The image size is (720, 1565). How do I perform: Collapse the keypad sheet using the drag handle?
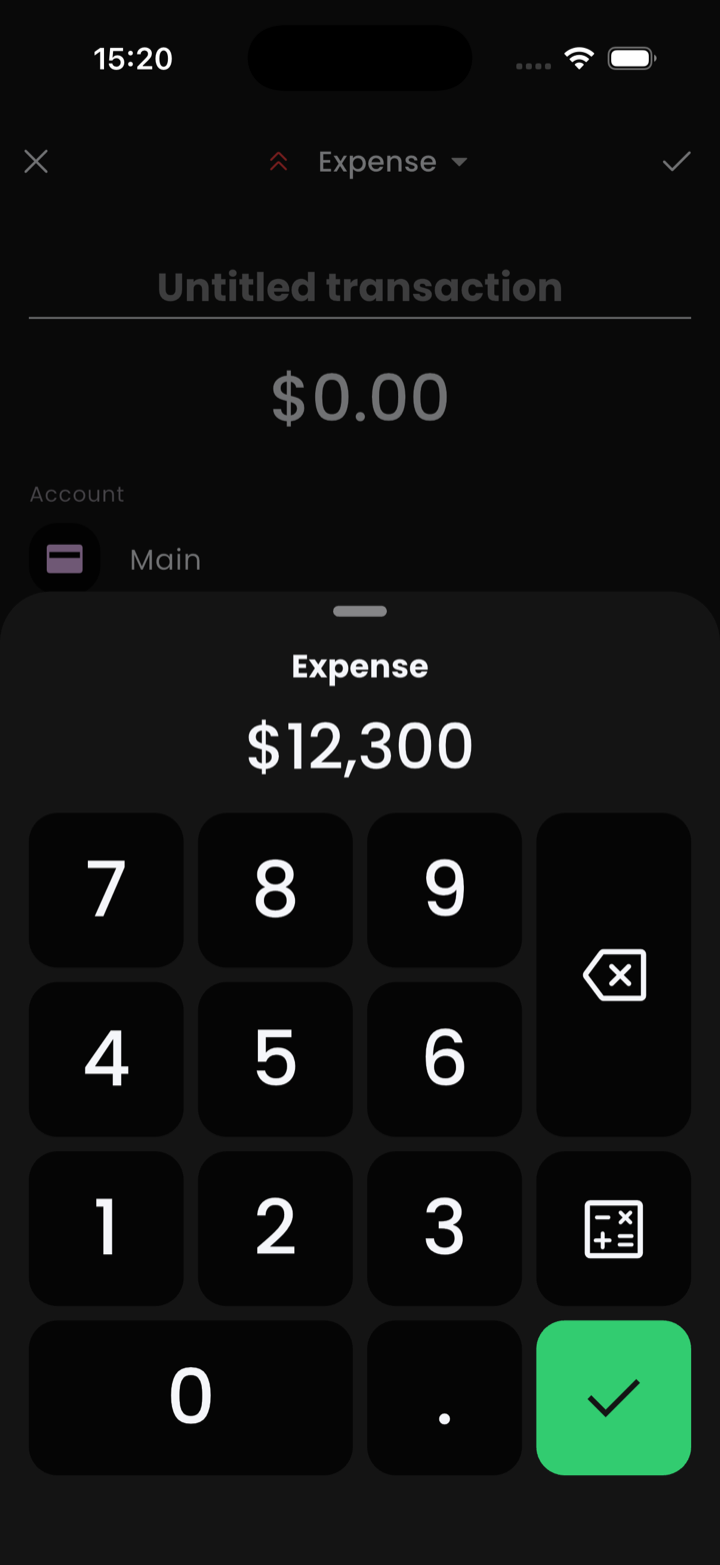pos(360,610)
